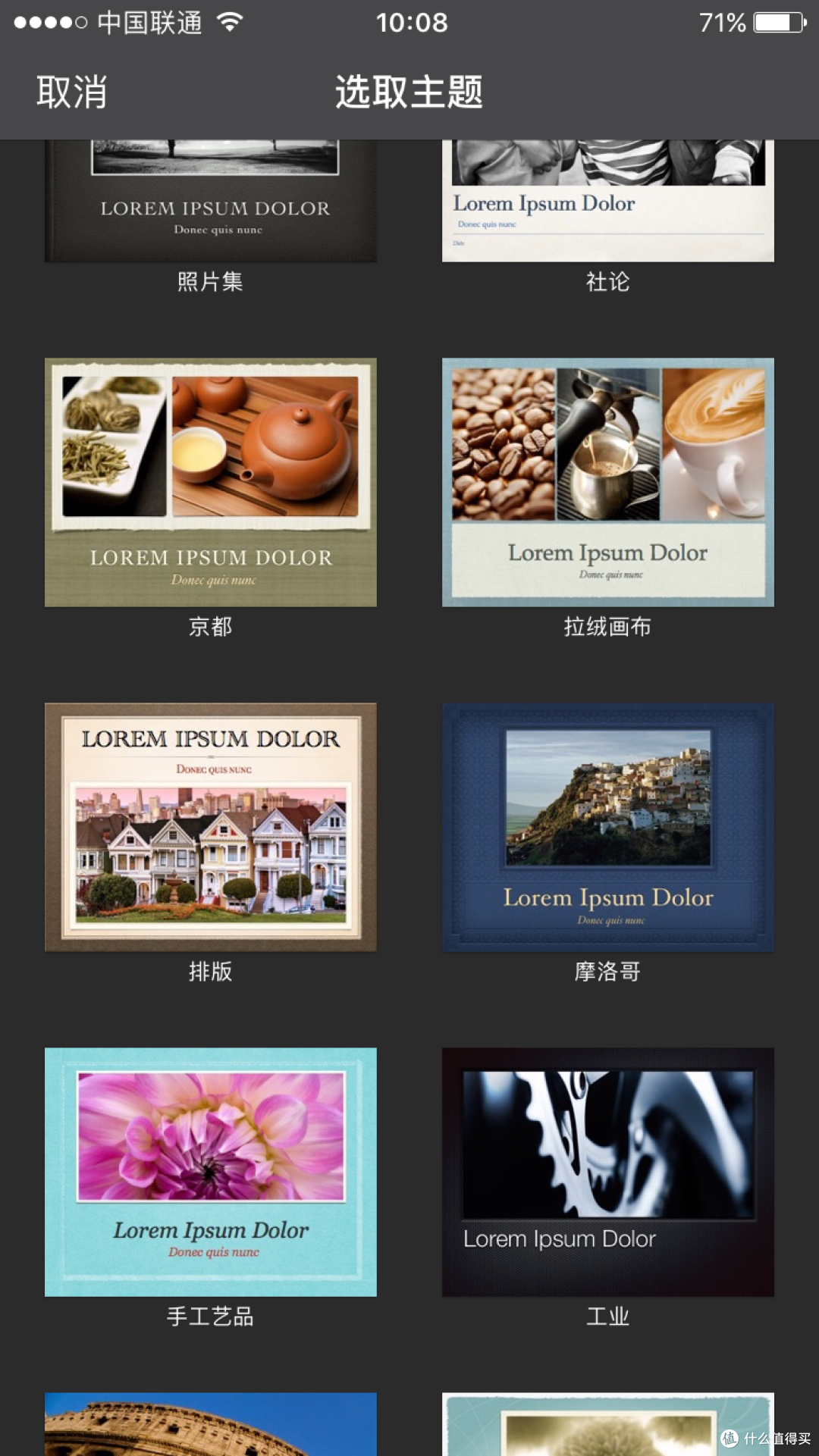Choose the 摩洛哥 blue theme
The image size is (819, 1456).
pos(608,827)
